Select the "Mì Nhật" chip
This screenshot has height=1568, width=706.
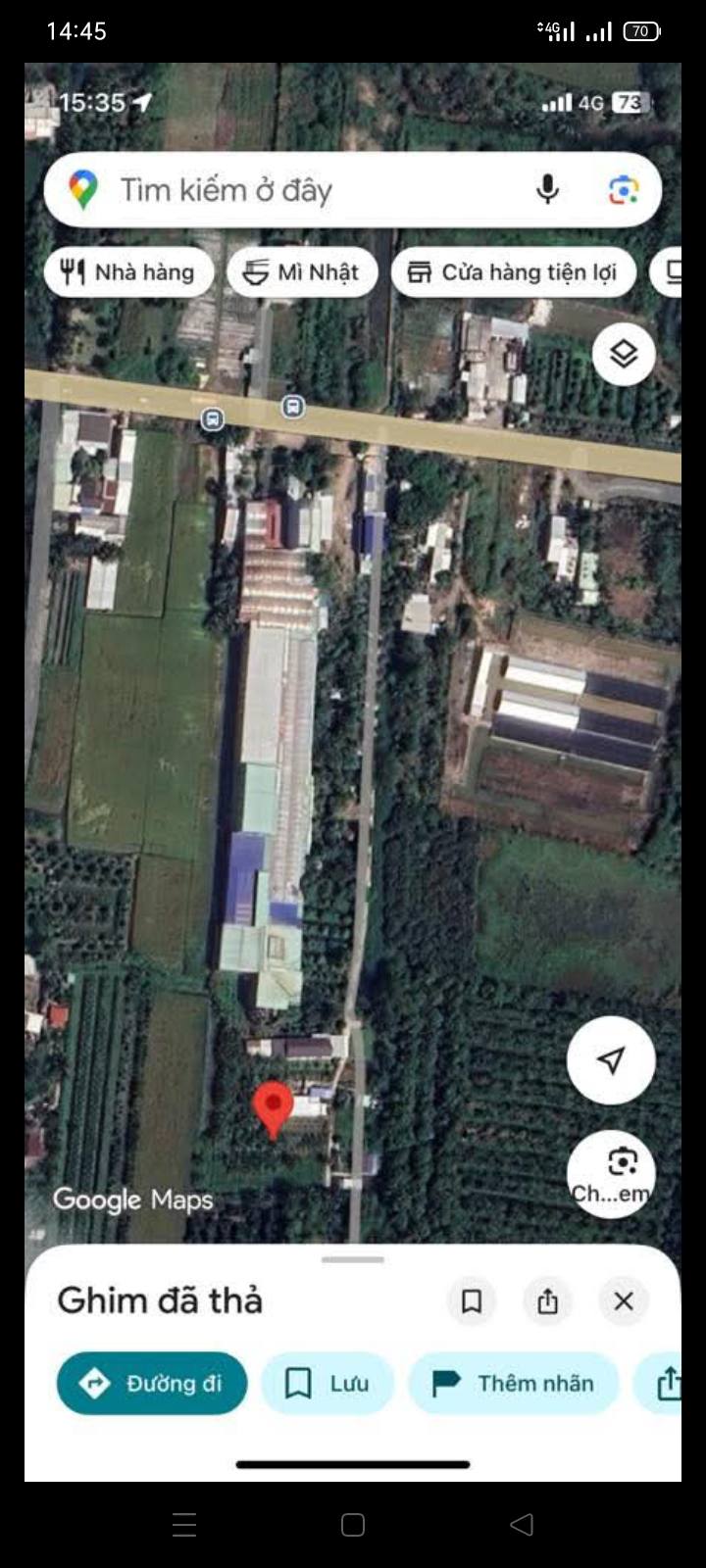click(302, 272)
